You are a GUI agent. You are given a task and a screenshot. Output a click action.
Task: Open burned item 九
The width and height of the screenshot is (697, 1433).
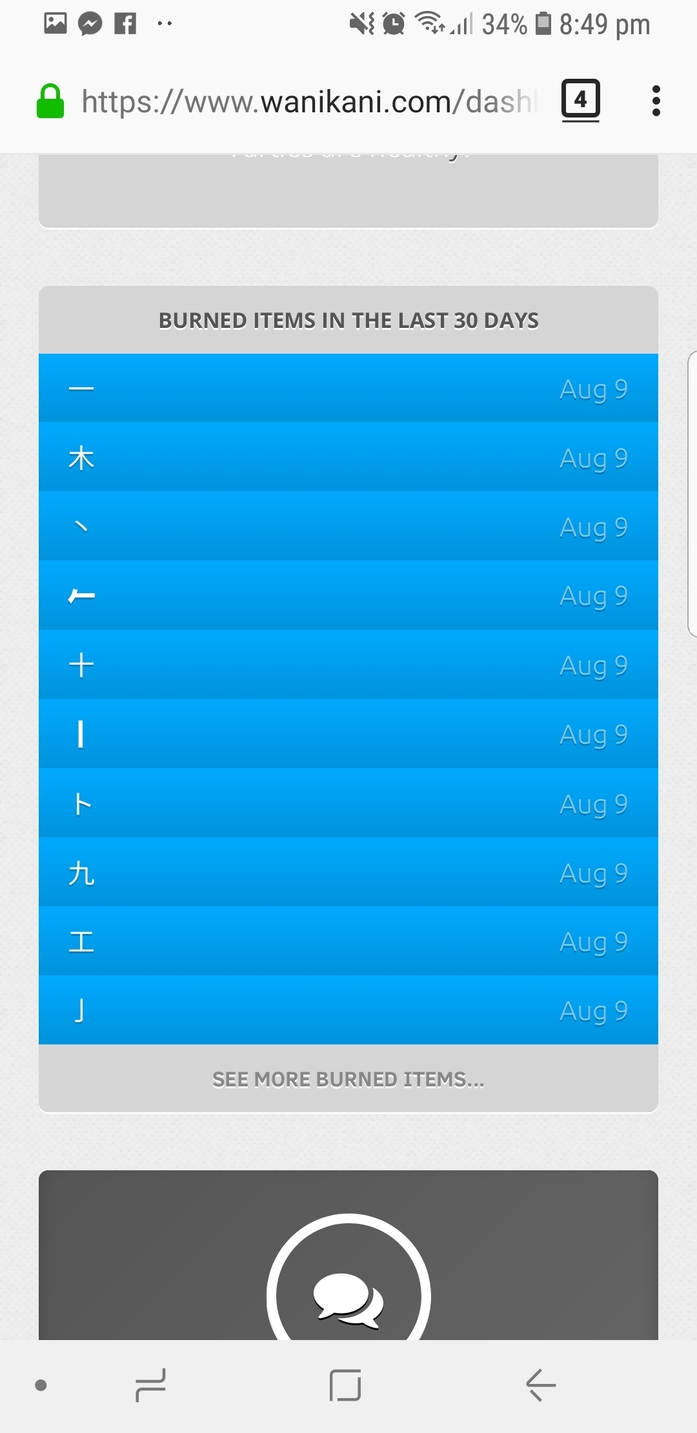[348, 872]
